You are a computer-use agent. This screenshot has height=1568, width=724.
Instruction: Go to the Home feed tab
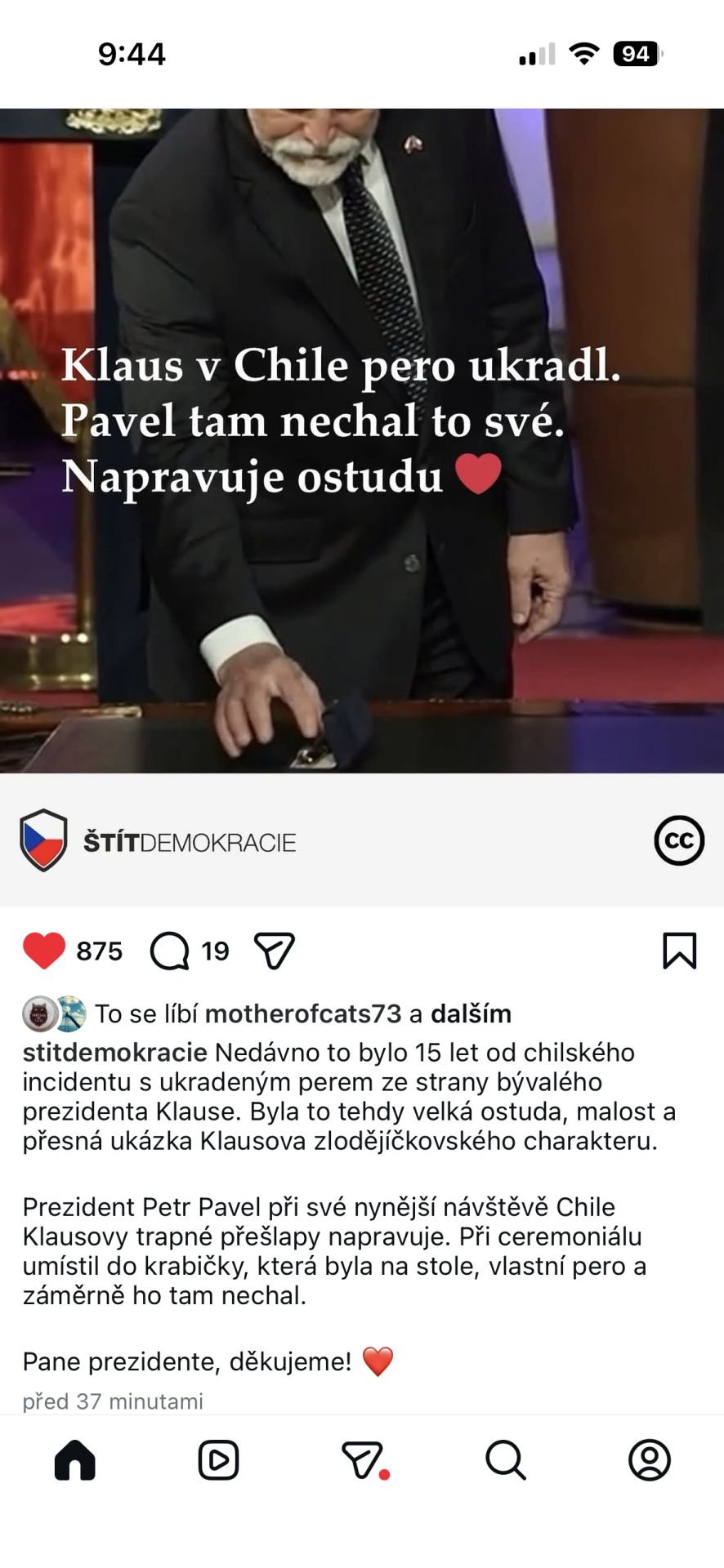click(75, 1459)
